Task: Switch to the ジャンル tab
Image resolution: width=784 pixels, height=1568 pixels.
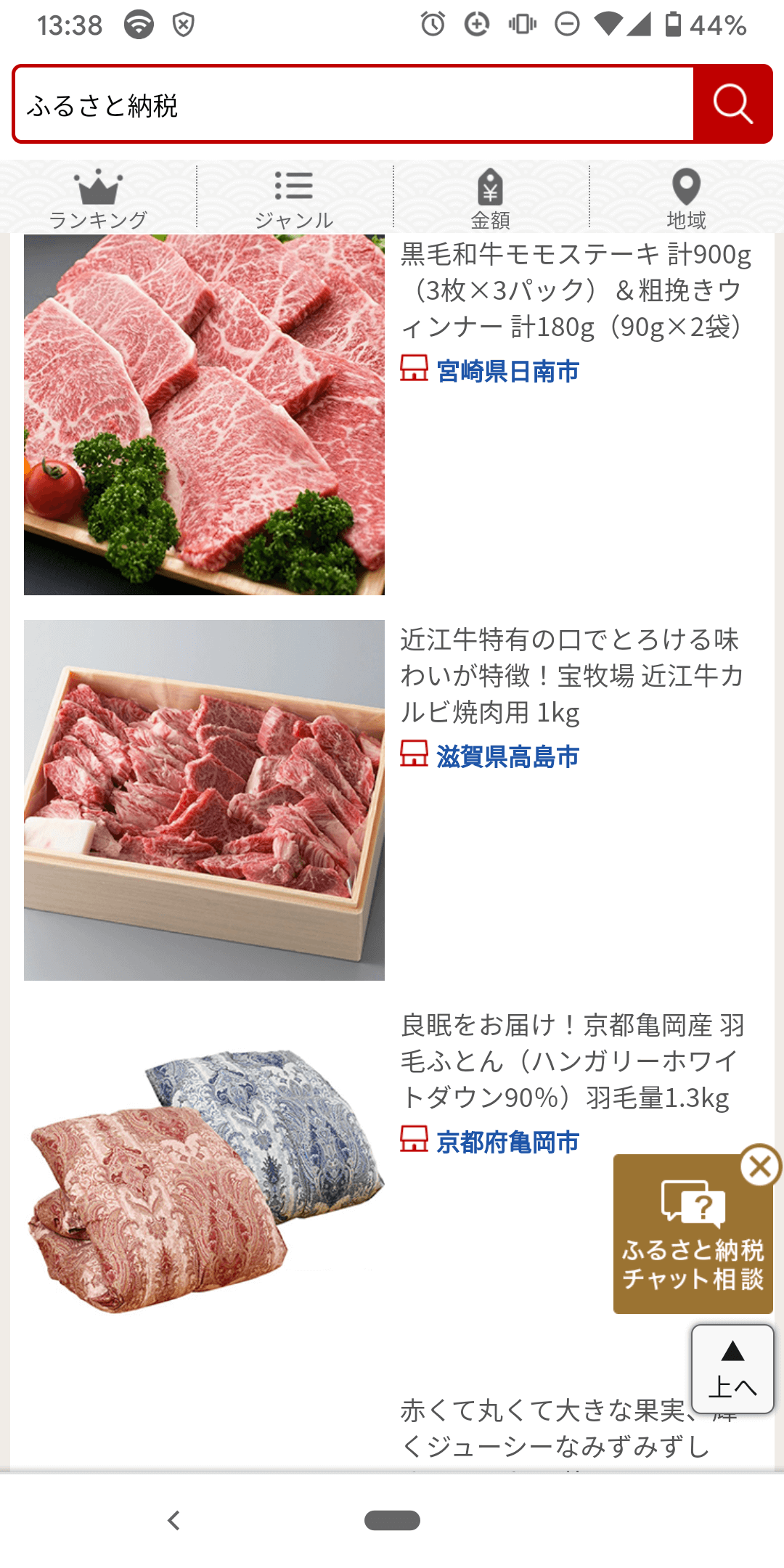Action: (294, 199)
